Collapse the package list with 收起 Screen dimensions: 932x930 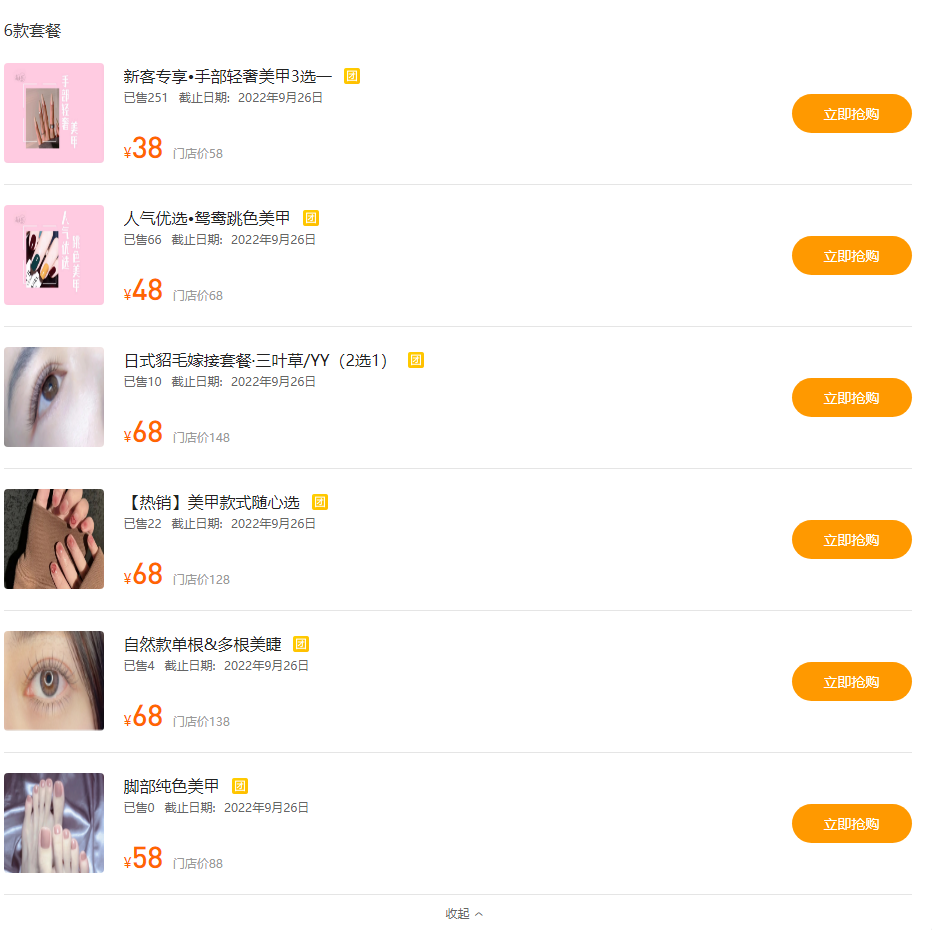(464, 913)
